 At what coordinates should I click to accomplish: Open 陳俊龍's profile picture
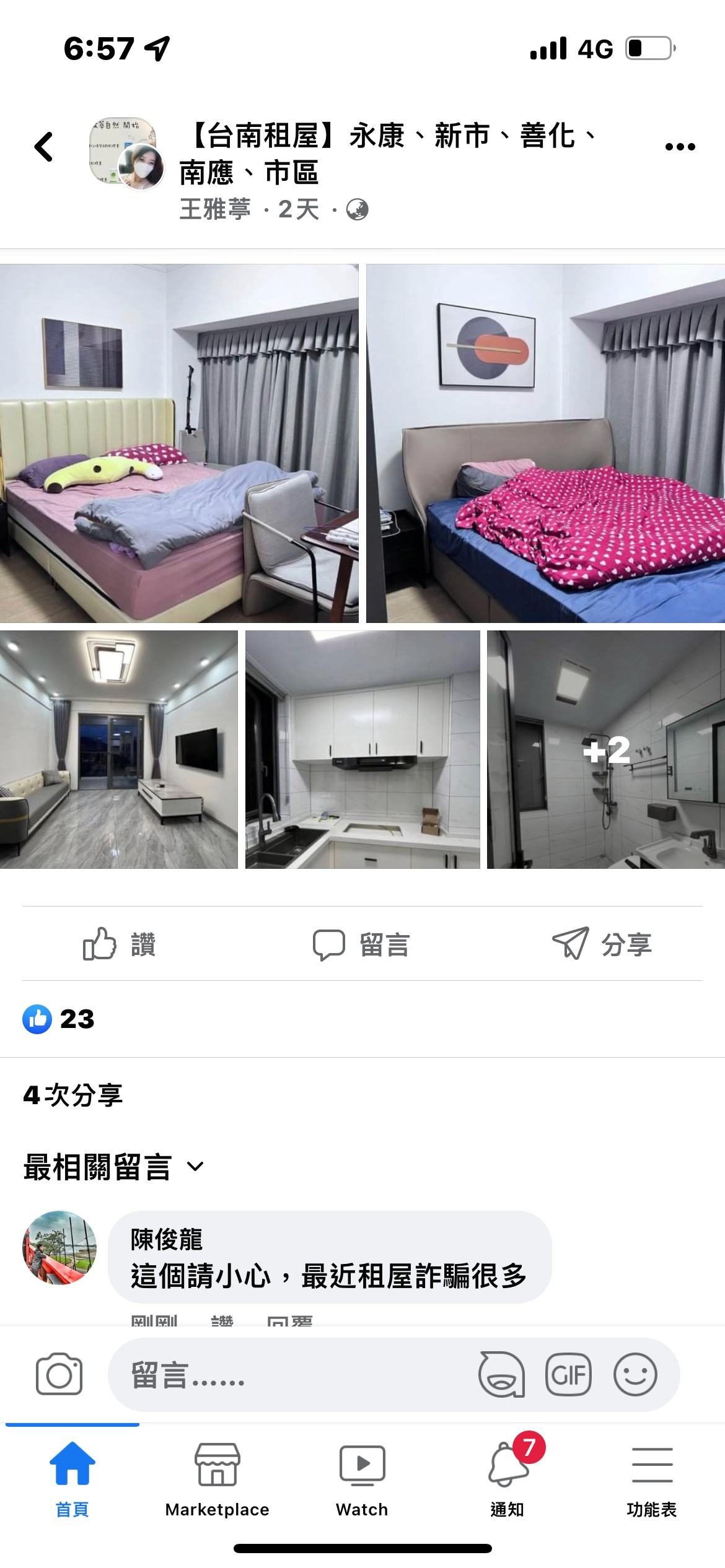pos(59,1247)
